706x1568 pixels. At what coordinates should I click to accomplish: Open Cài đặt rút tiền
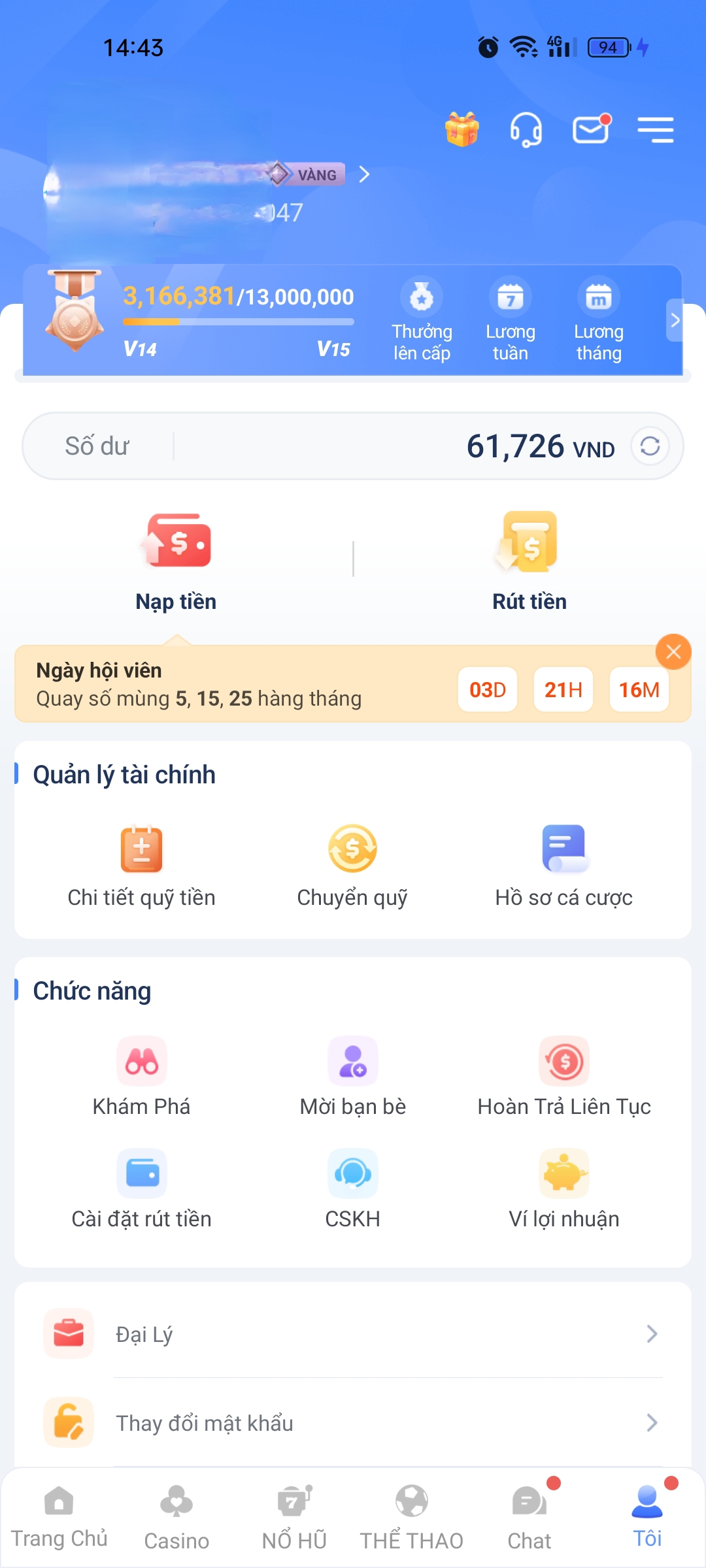[x=141, y=1188]
